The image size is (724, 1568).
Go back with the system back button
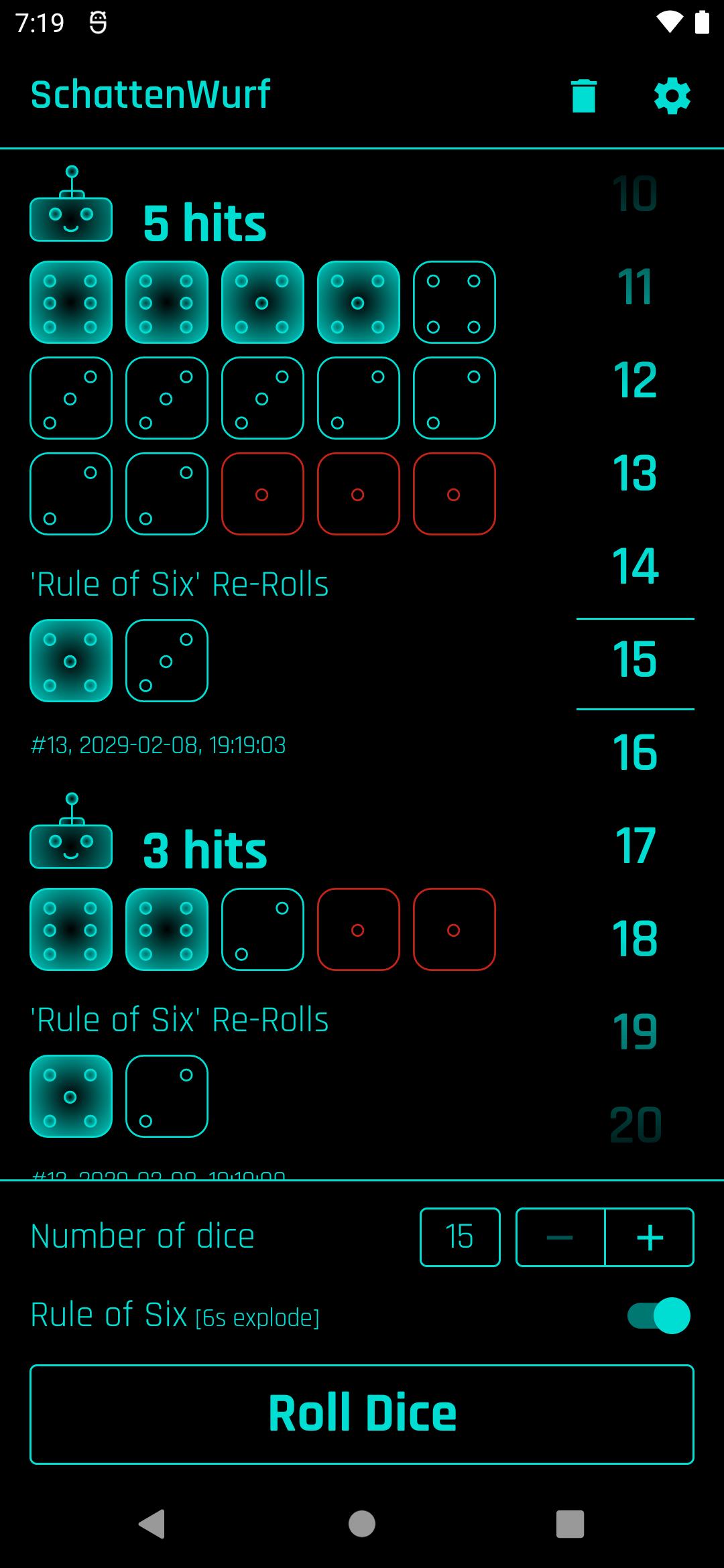tap(152, 1524)
